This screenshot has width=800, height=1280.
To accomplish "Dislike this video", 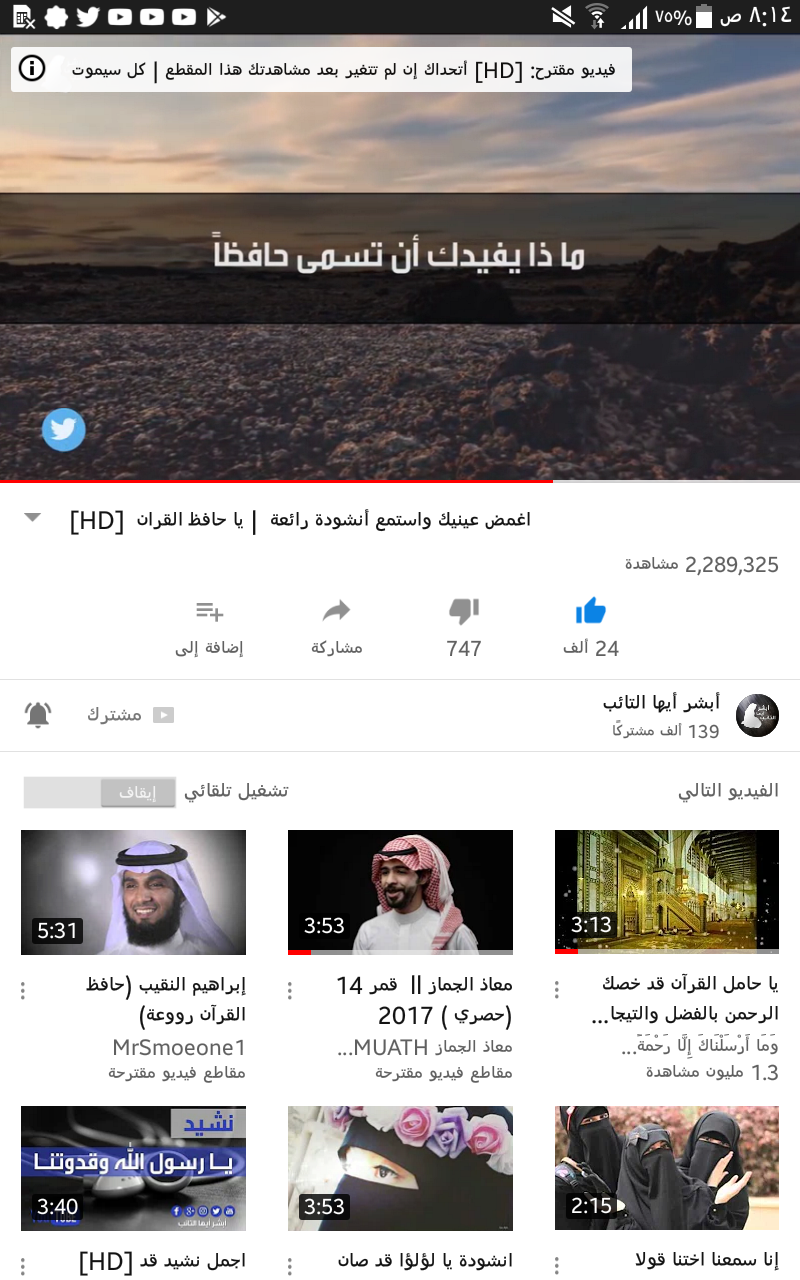I will (x=464, y=611).
